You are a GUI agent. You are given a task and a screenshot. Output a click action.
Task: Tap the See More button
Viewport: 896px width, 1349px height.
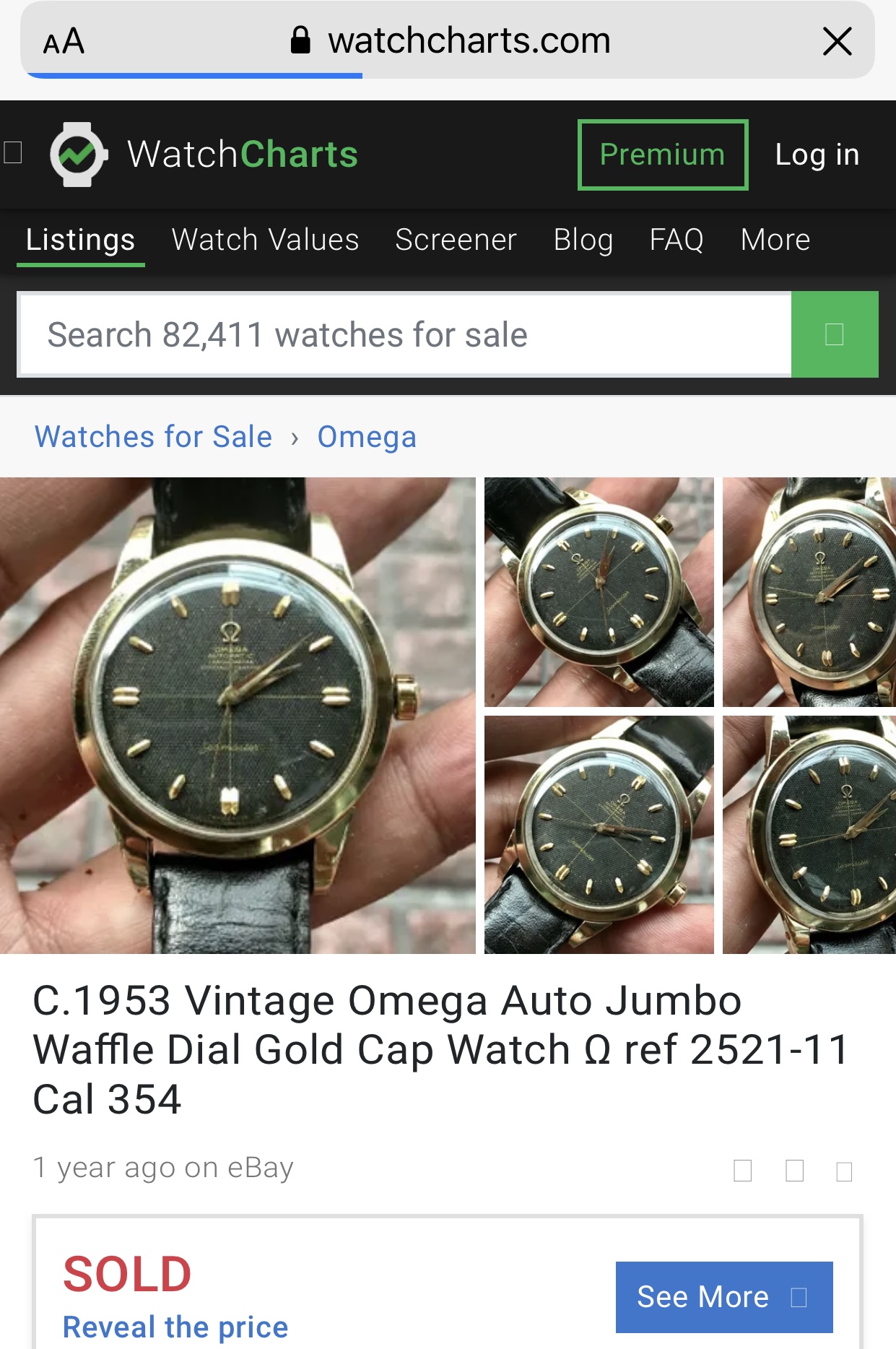coord(723,1297)
